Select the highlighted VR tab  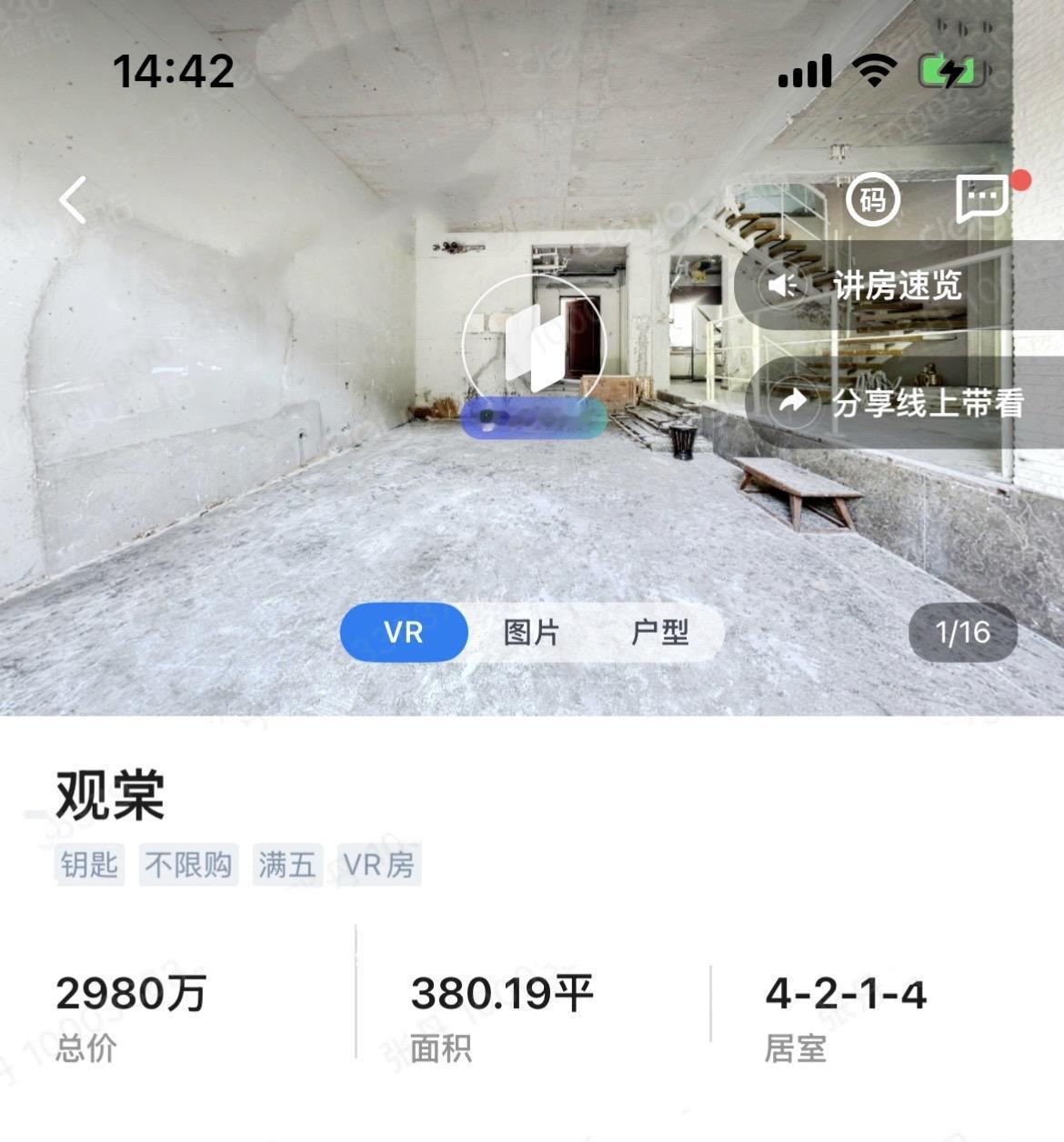(402, 632)
